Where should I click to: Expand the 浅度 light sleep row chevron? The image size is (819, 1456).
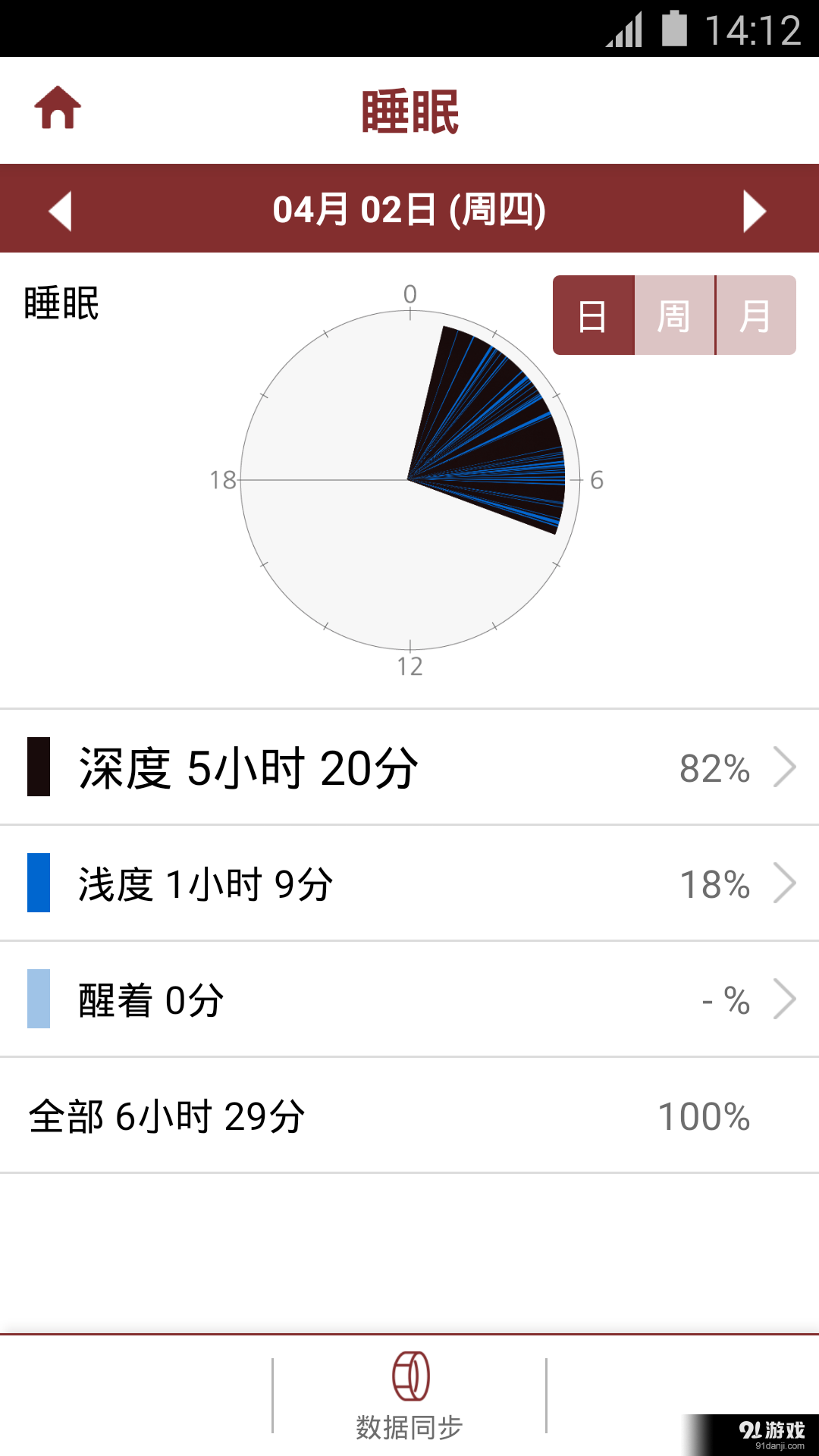(786, 883)
